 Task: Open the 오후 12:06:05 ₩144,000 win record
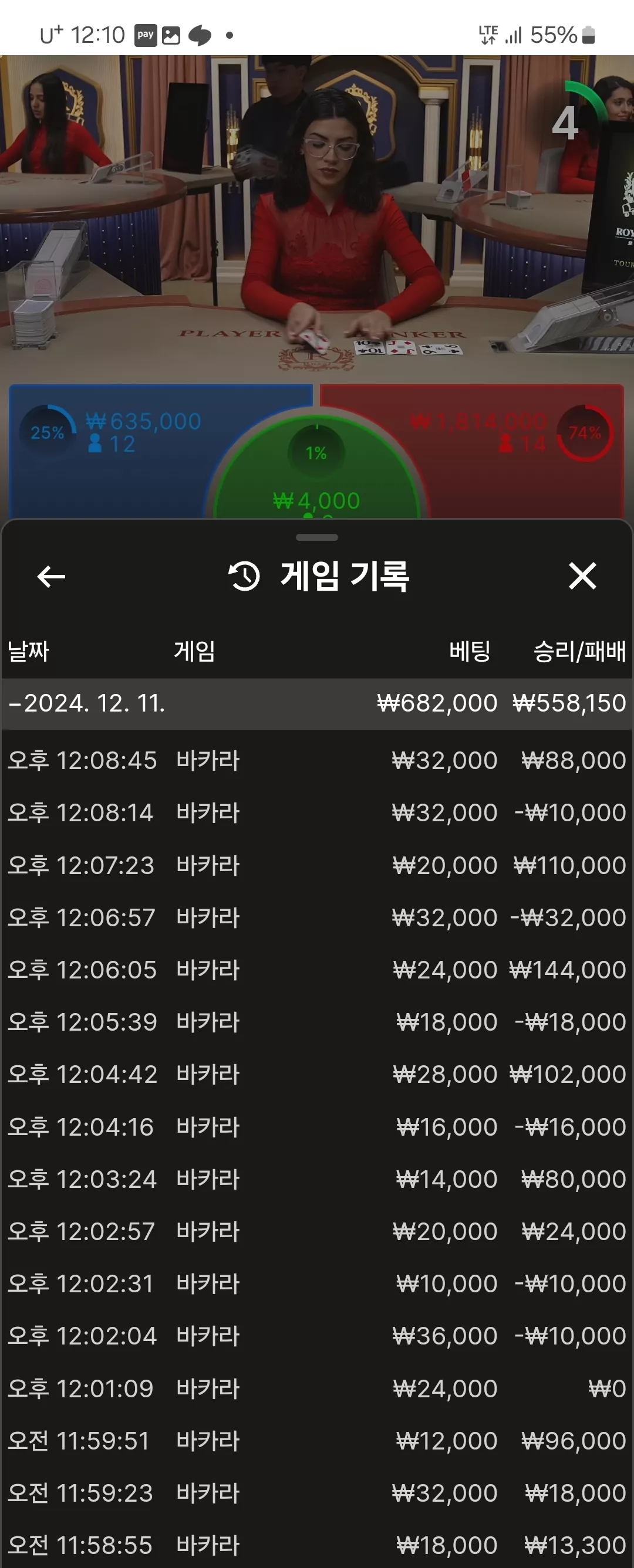(316, 970)
